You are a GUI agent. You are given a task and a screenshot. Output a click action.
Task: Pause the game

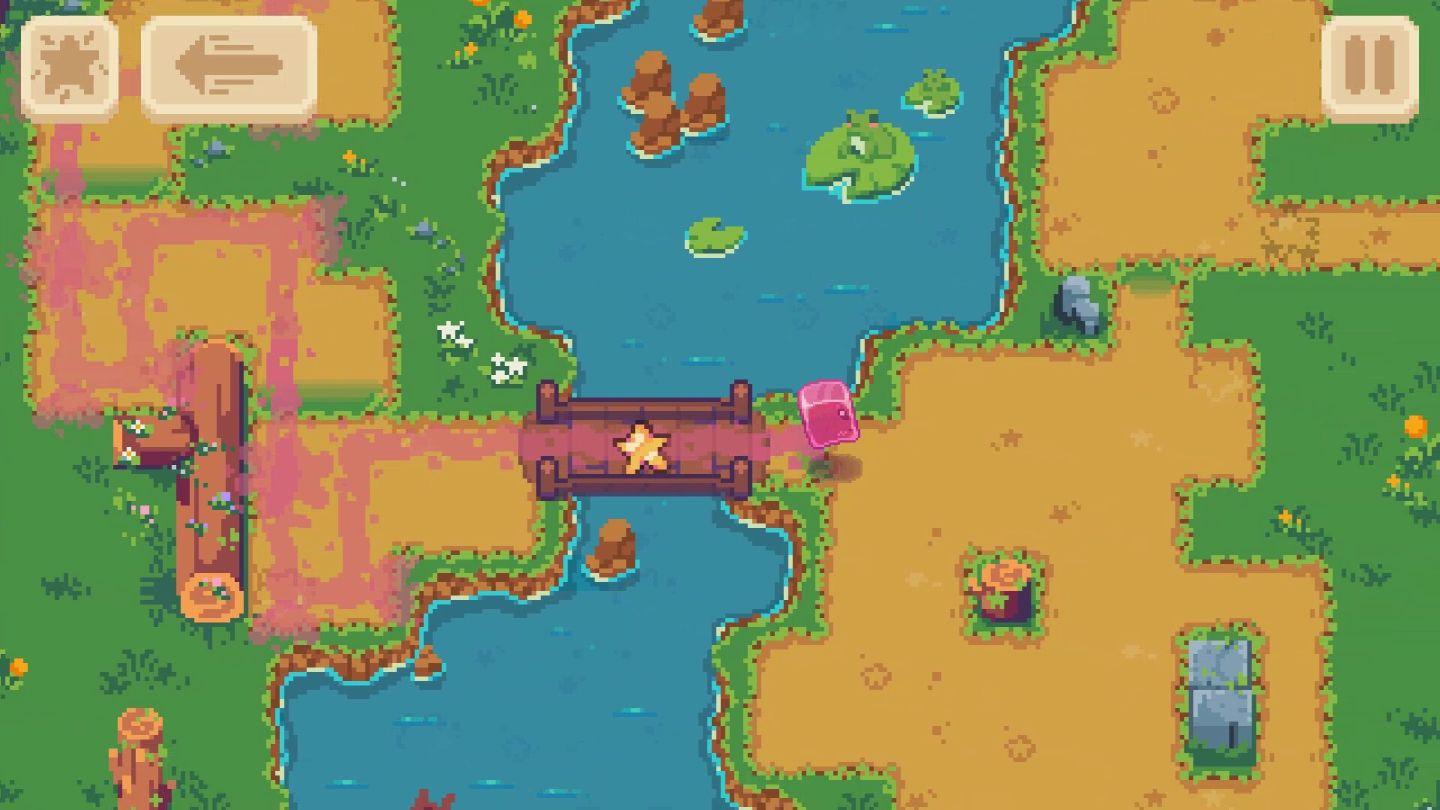pyautogui.click(x=1370, y=68)
